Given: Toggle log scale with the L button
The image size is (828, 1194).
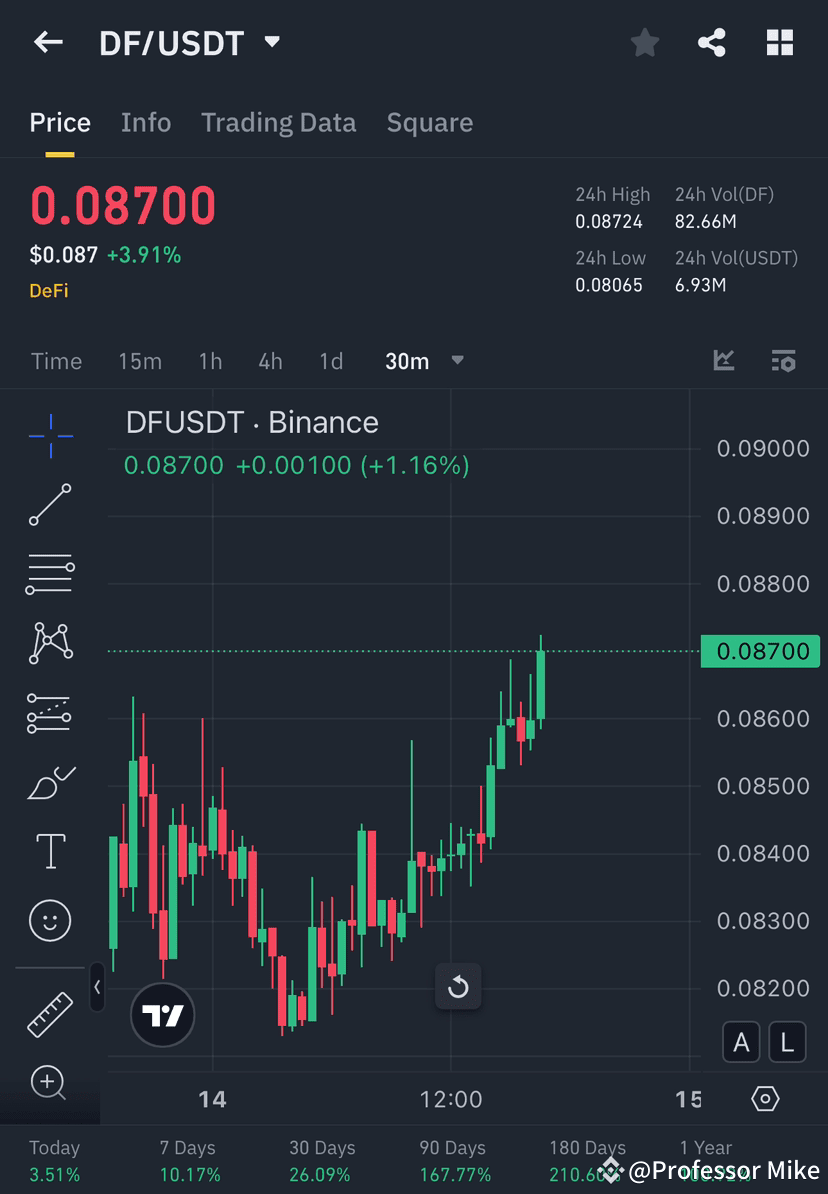Looking at the screenshot, I should point(787,1042).
